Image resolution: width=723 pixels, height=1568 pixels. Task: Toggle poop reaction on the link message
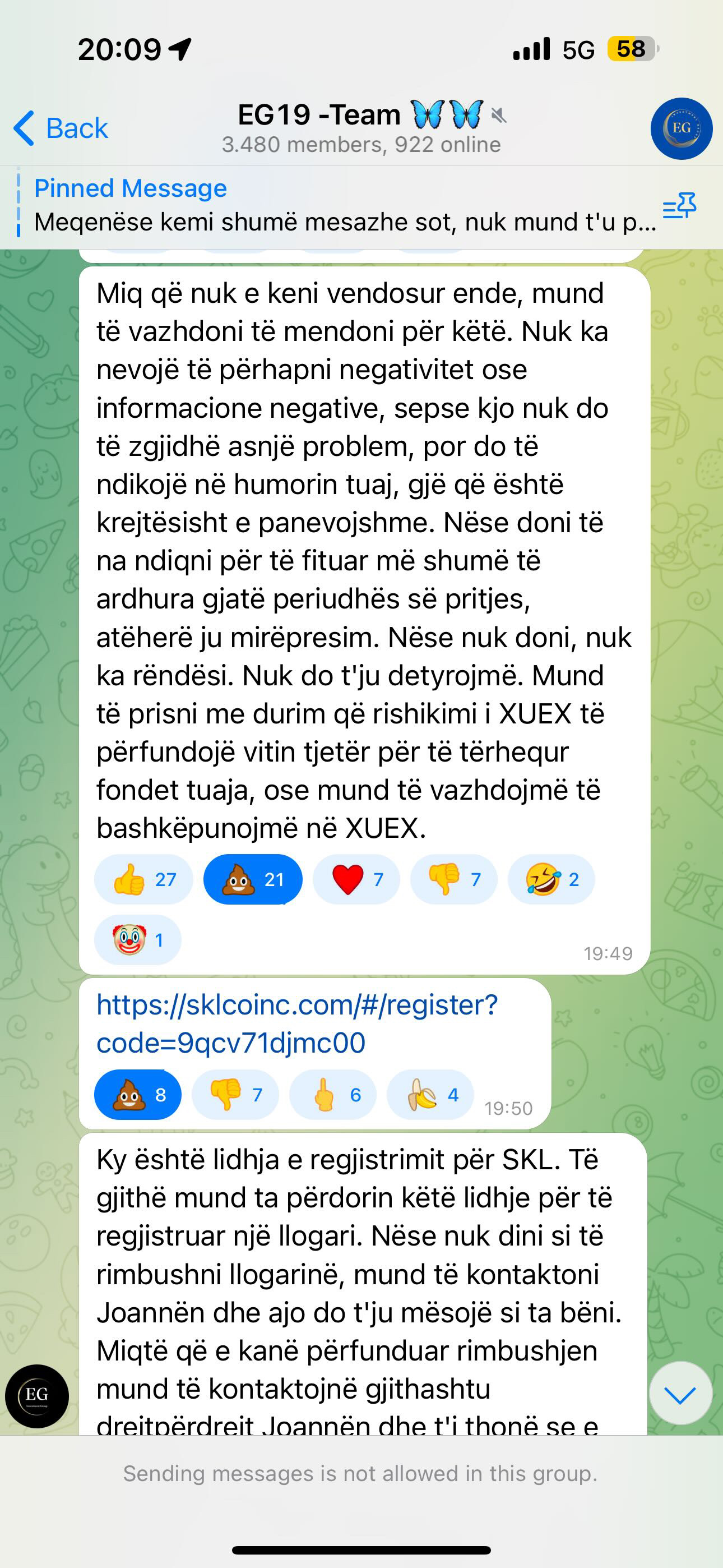pyautogui.click(x=137, y=1095)
